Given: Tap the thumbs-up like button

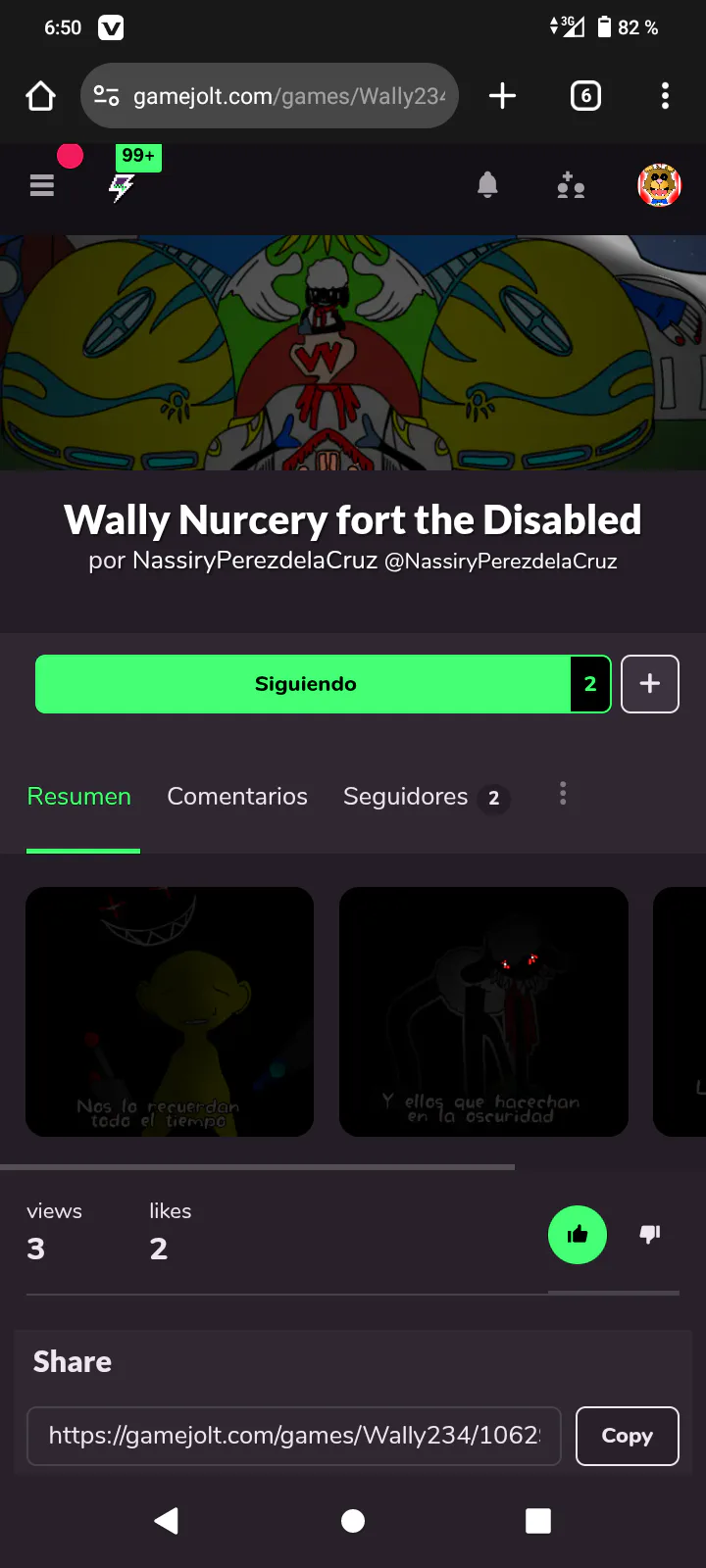Looking at the screenshot, I should [x=578, y=1235].
